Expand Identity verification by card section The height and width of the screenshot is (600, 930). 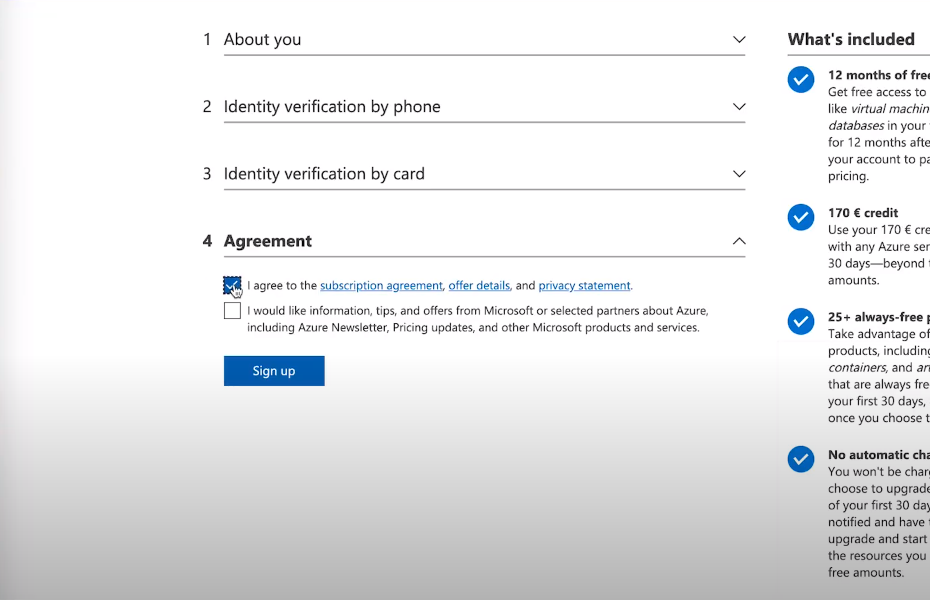tap(739, 174)
